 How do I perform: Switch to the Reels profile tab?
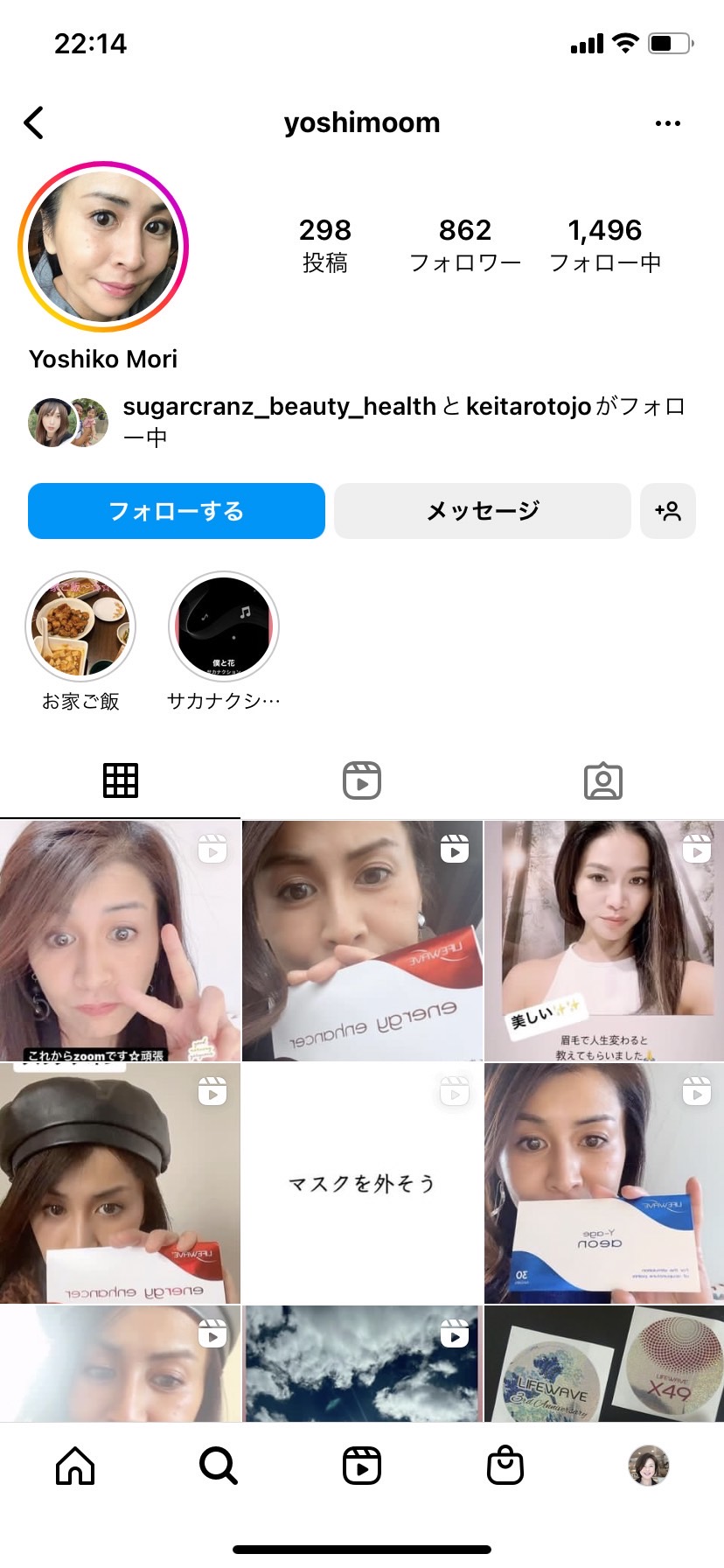pyautogui.click(x=362, y=780)
